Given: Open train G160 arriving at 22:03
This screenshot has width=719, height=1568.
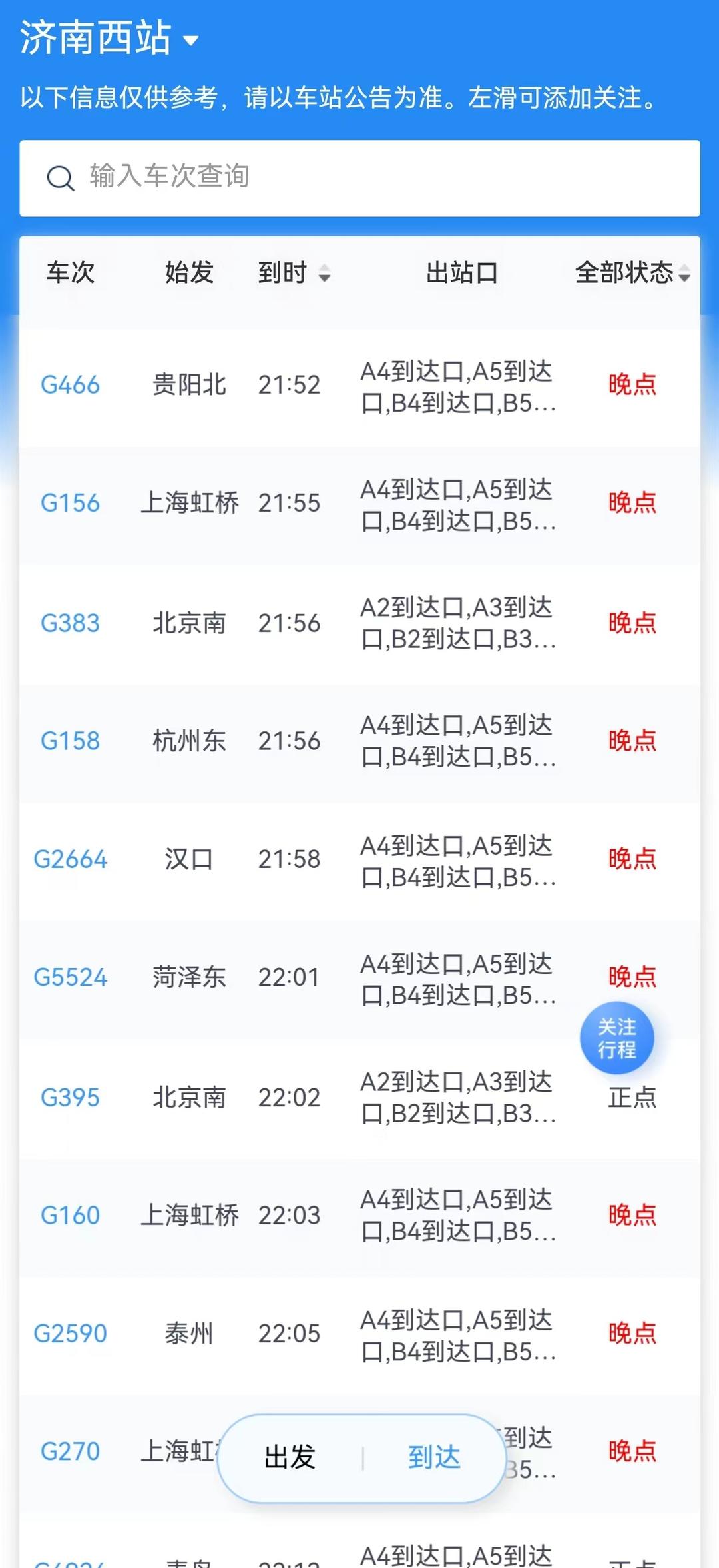Looking at the screenshot, I should 71,1216.
